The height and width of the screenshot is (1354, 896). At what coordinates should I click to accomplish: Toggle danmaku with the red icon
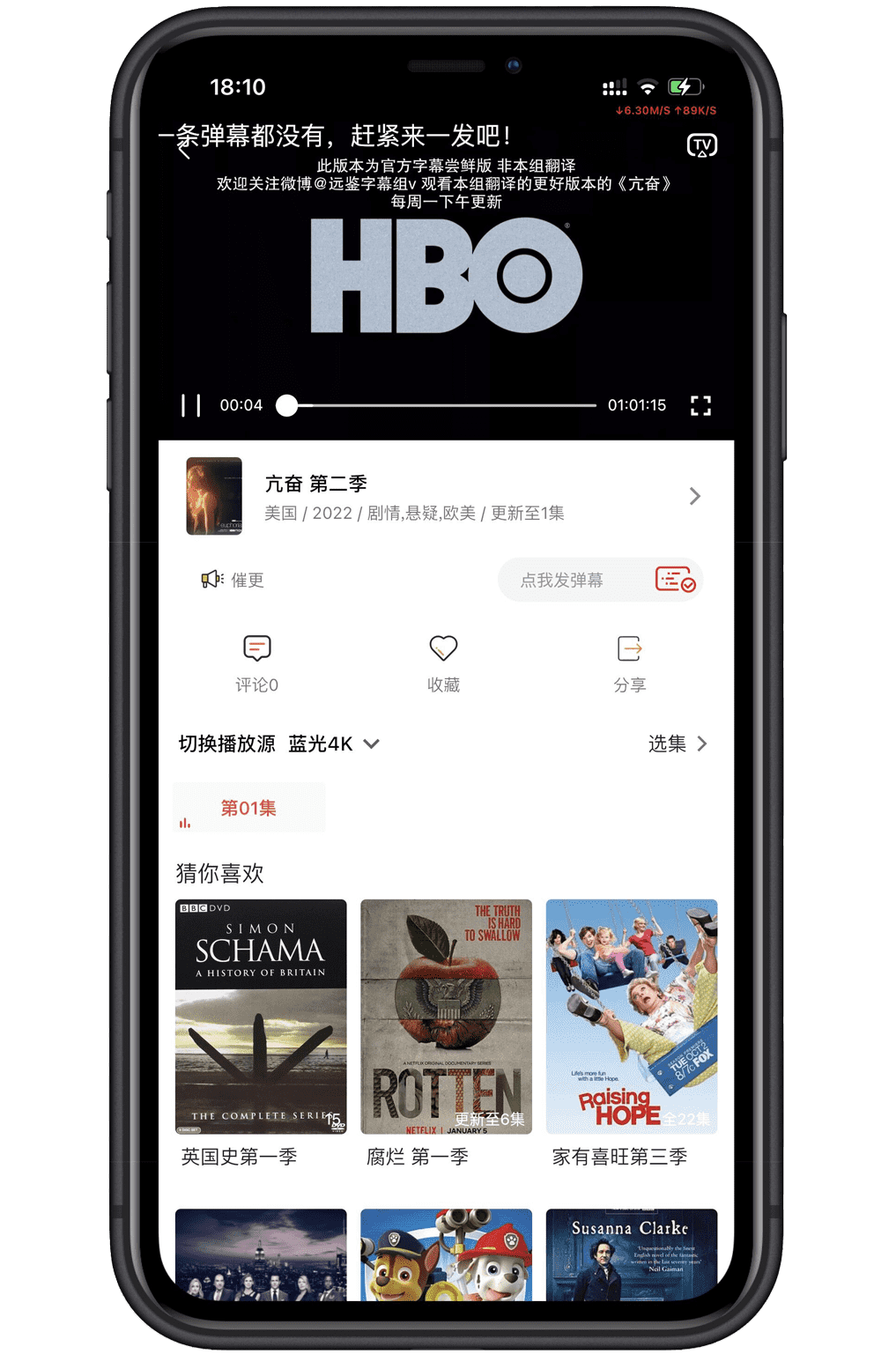point(676,580)
